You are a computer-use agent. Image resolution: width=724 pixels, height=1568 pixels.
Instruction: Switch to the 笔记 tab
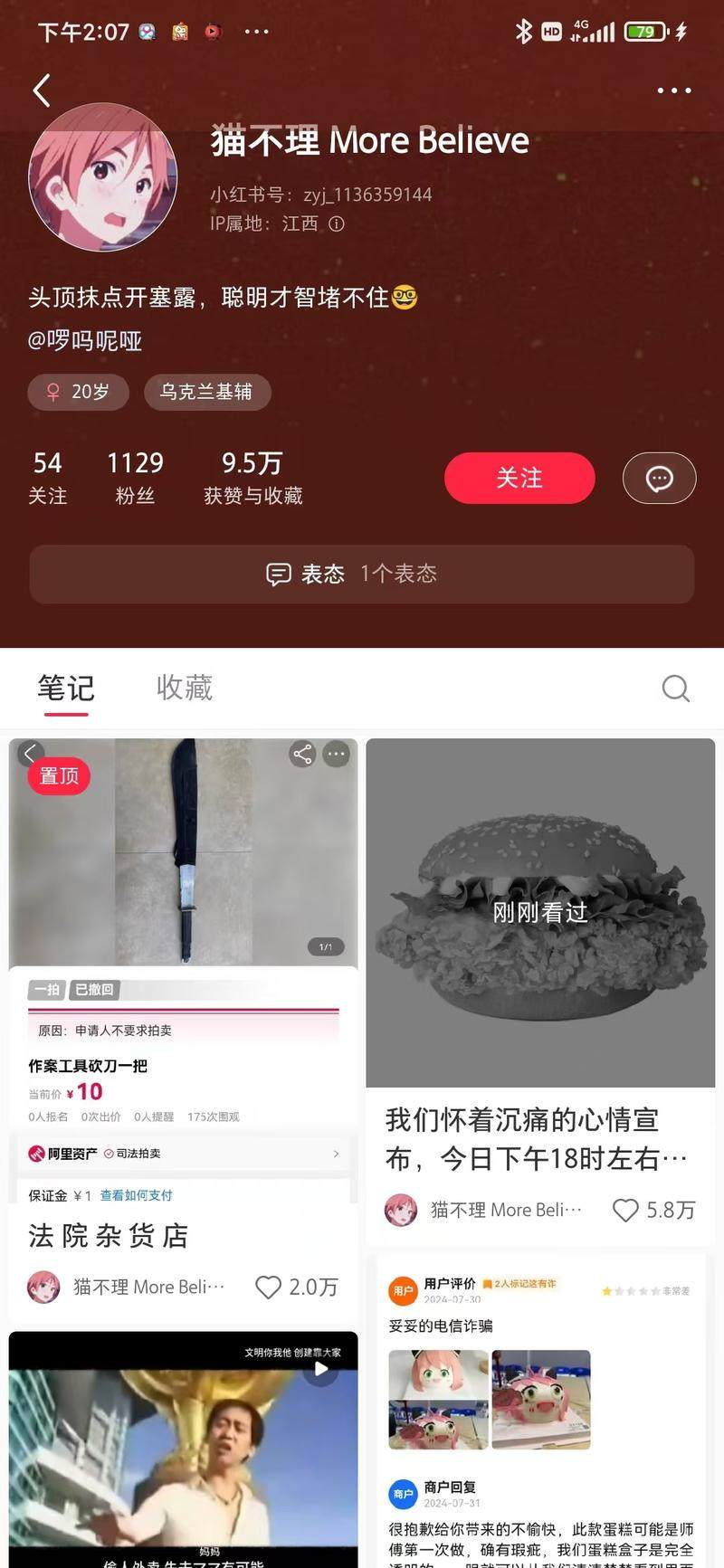pos(65,689)
